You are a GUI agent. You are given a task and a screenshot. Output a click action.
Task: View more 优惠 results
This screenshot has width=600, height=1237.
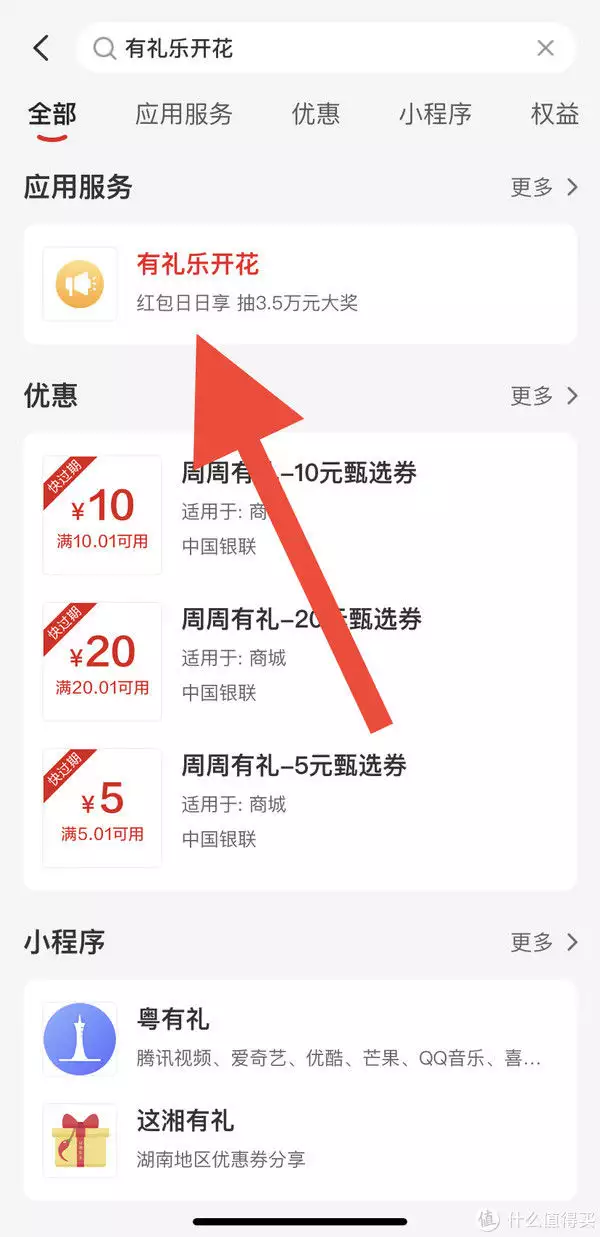[x=544, y=396]
